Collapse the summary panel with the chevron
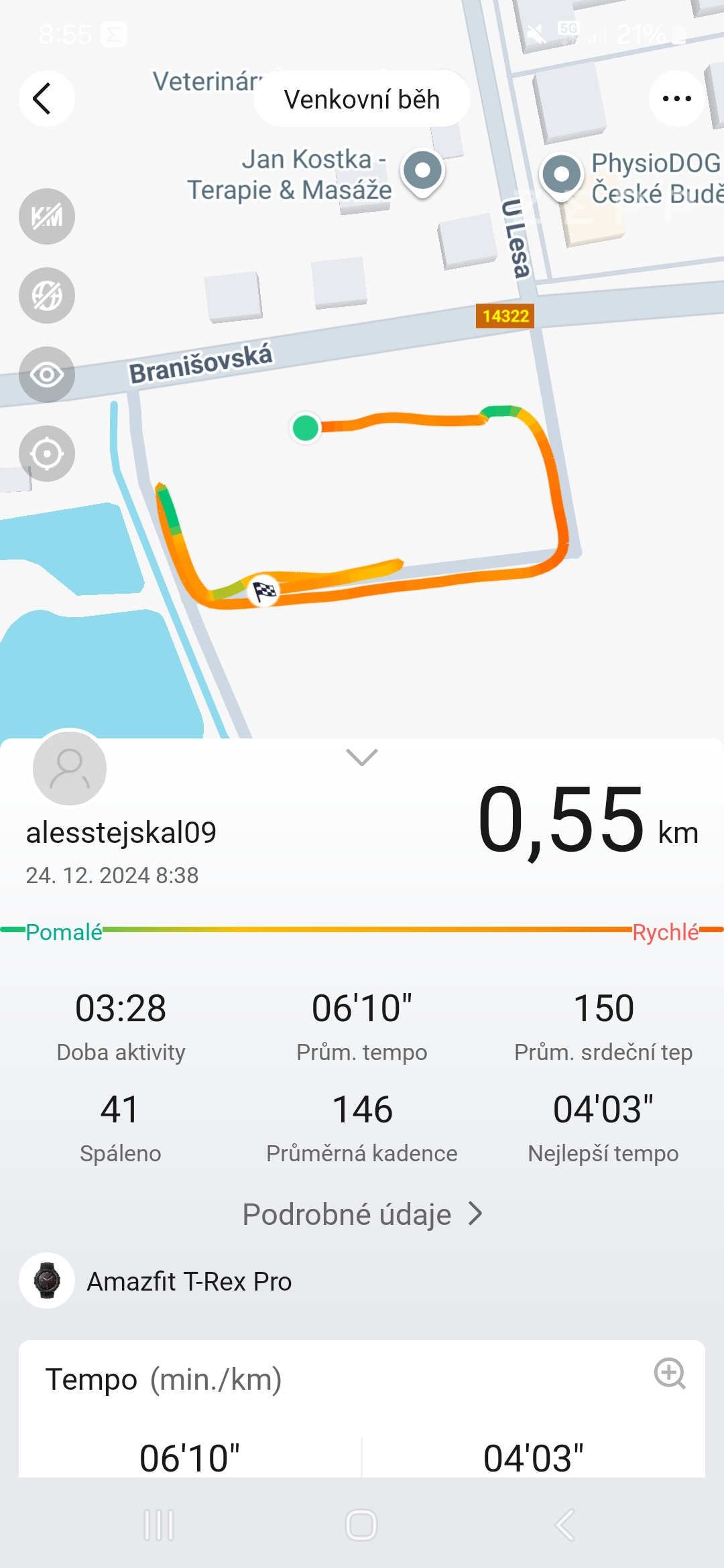This screenshot has height=1568, width=724. pyautogui.click(x=361, y=757)
